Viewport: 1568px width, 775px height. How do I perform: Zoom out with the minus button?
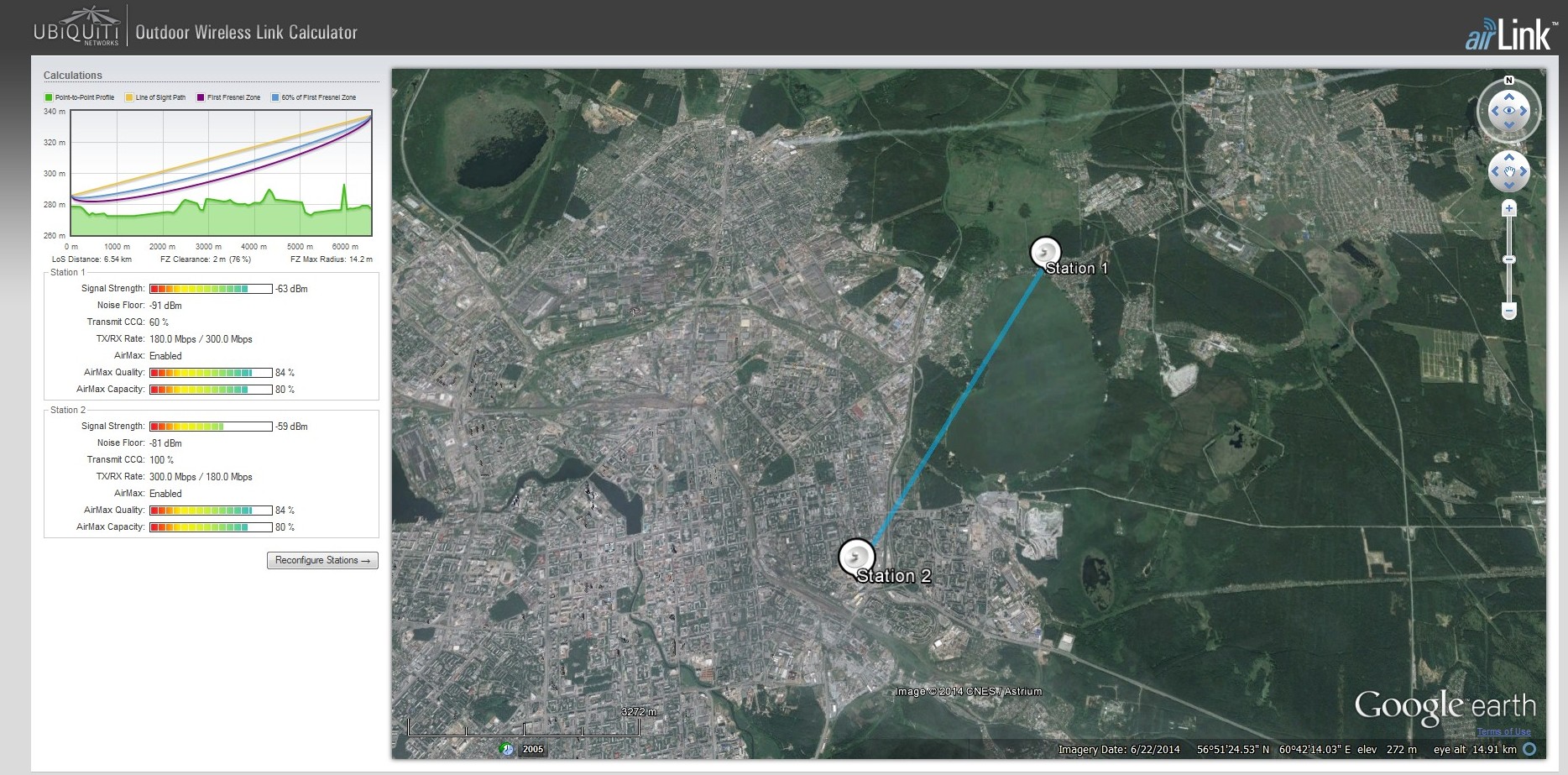[x=1508, y=312]
